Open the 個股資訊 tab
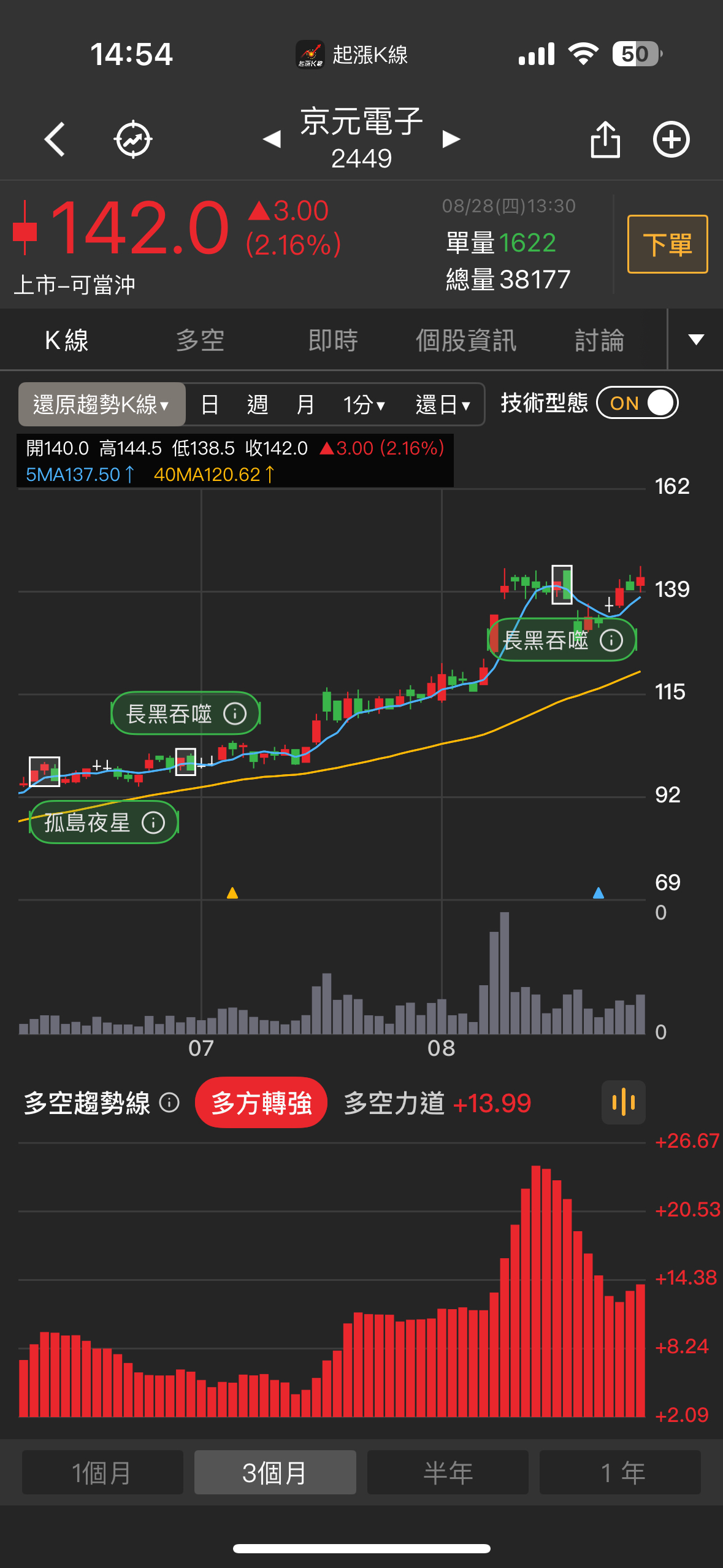This screenshot has width=723, height=1568. point(466,340)
